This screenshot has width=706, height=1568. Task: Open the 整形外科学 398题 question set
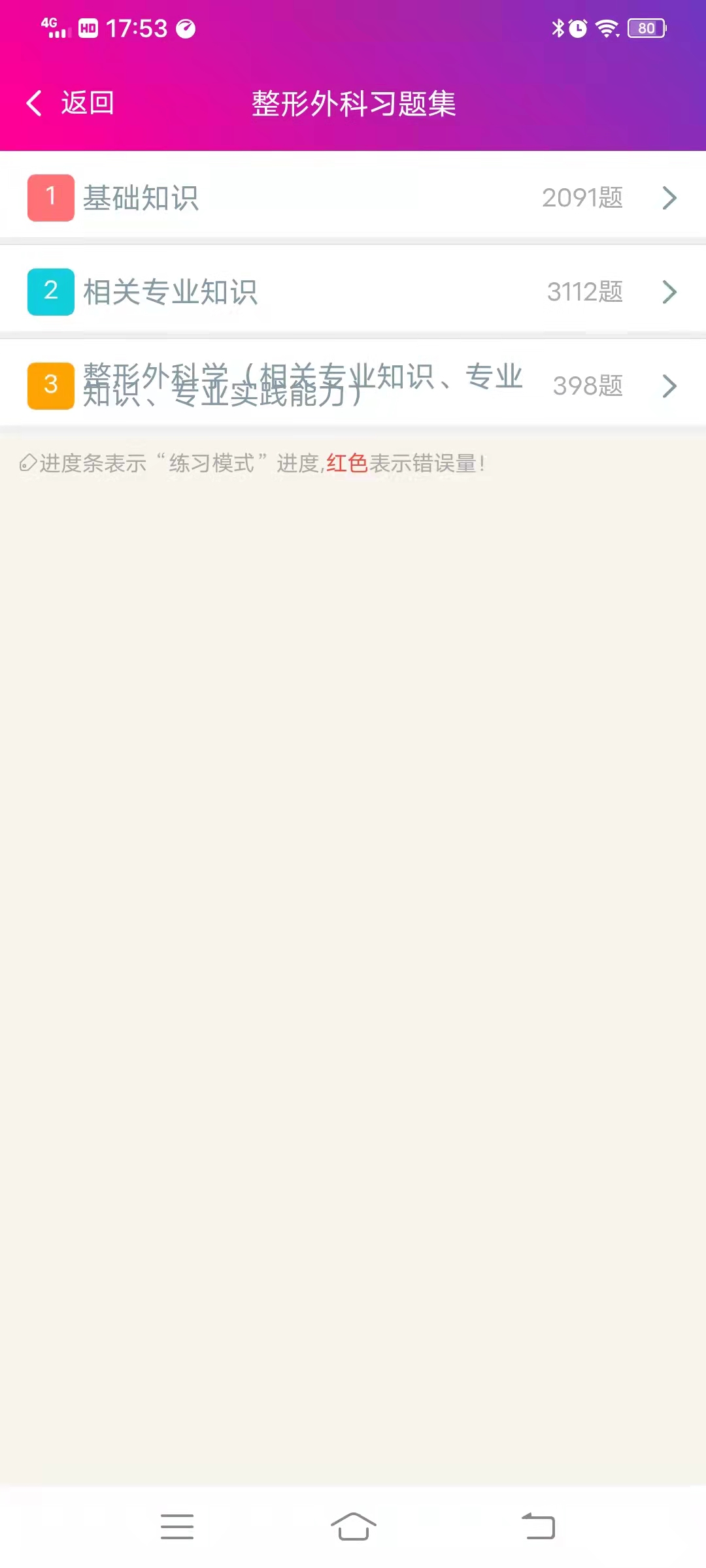point(353,385)
